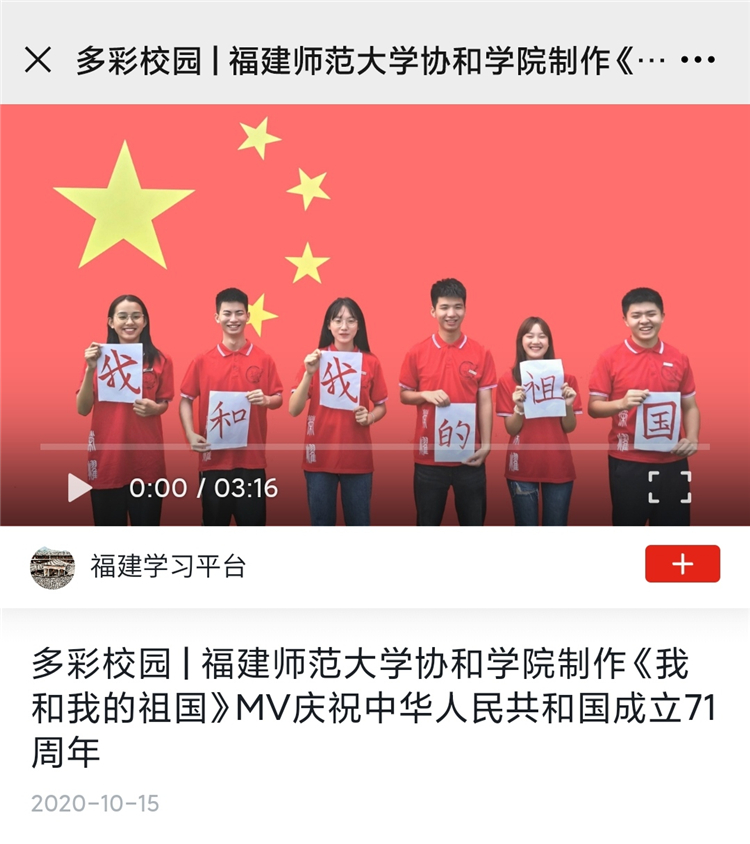Play the MV video
750x844 pixels.
coord(79,488)
